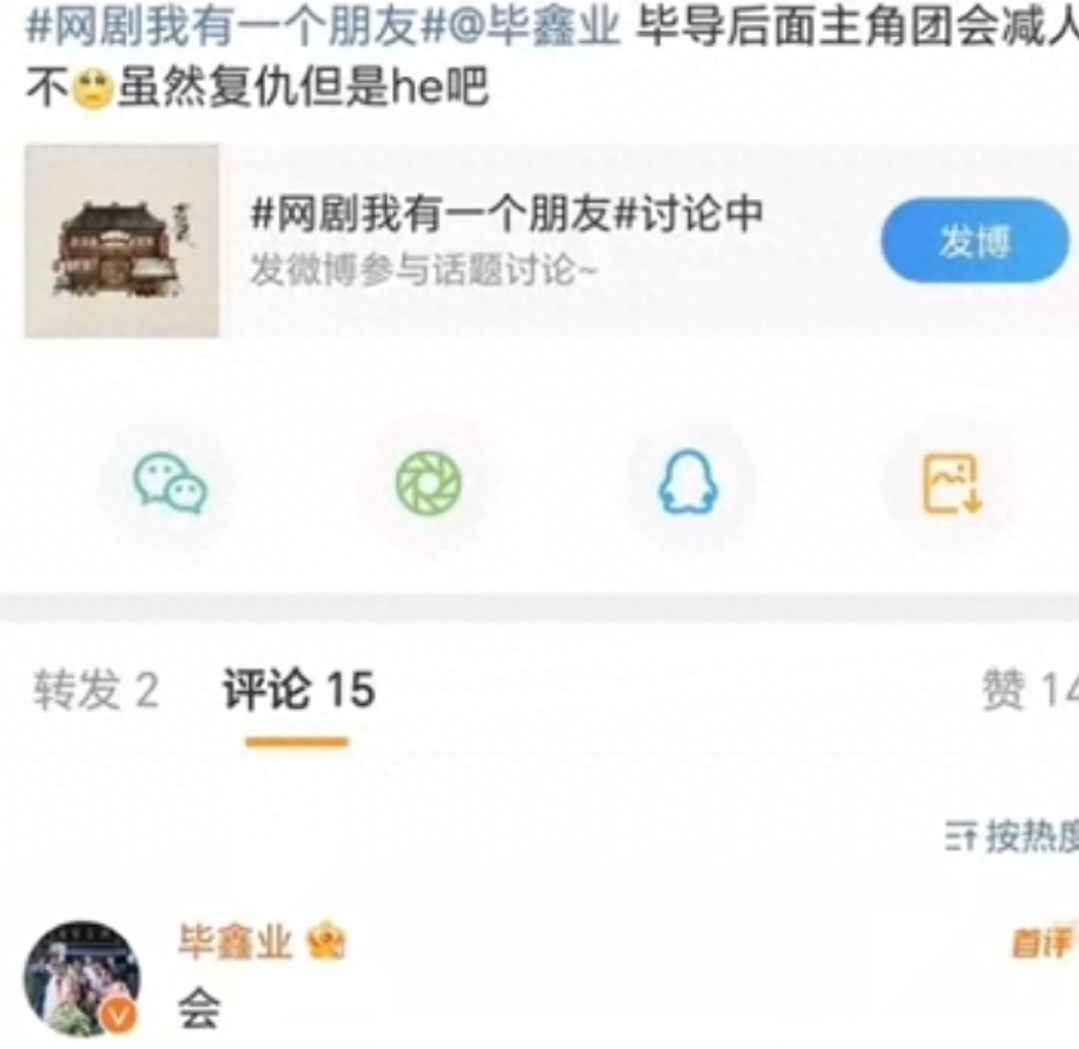The height and width of the screenshot is (1049, 1079).
Task: Tap the 发博 button
Action: (974, 241)
